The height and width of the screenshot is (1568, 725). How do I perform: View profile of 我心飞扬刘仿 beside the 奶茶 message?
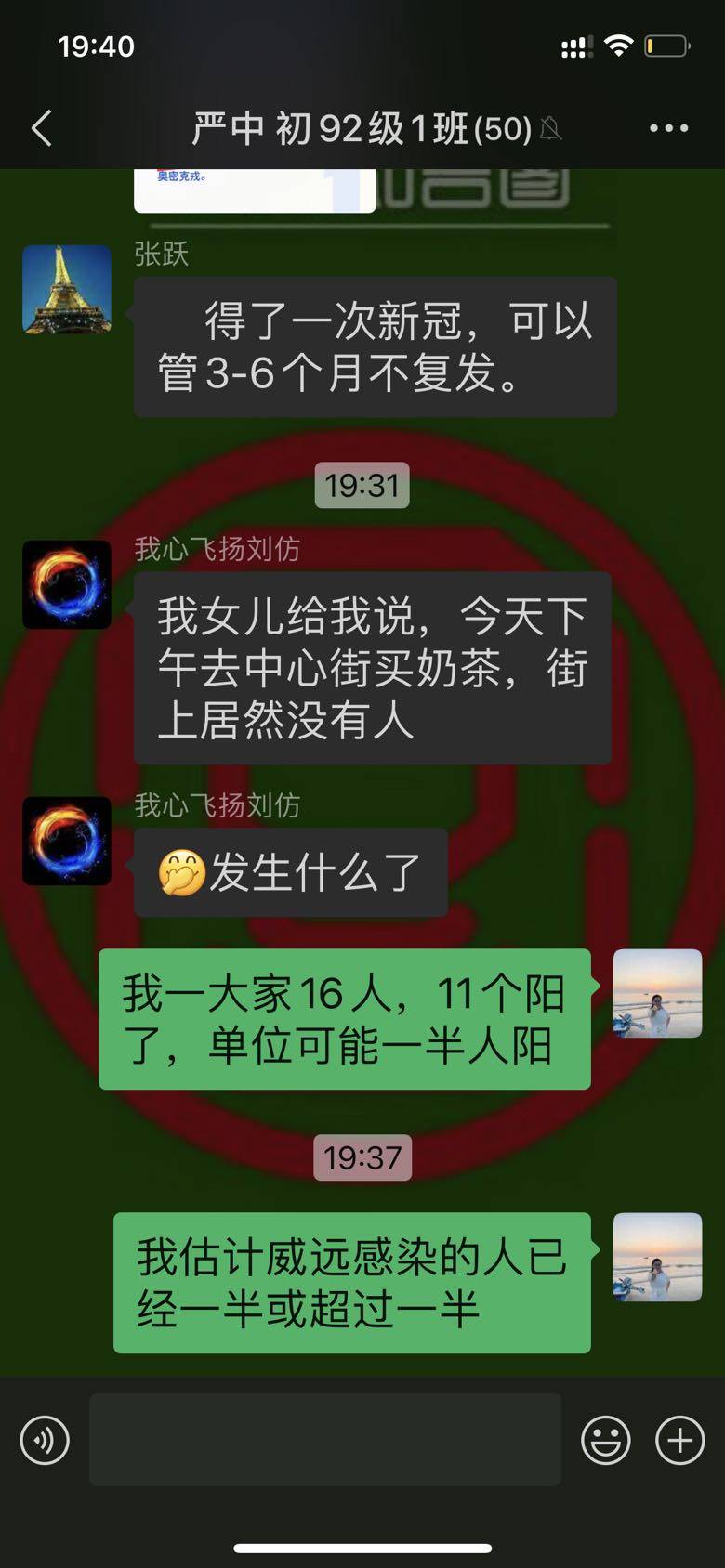67,584
